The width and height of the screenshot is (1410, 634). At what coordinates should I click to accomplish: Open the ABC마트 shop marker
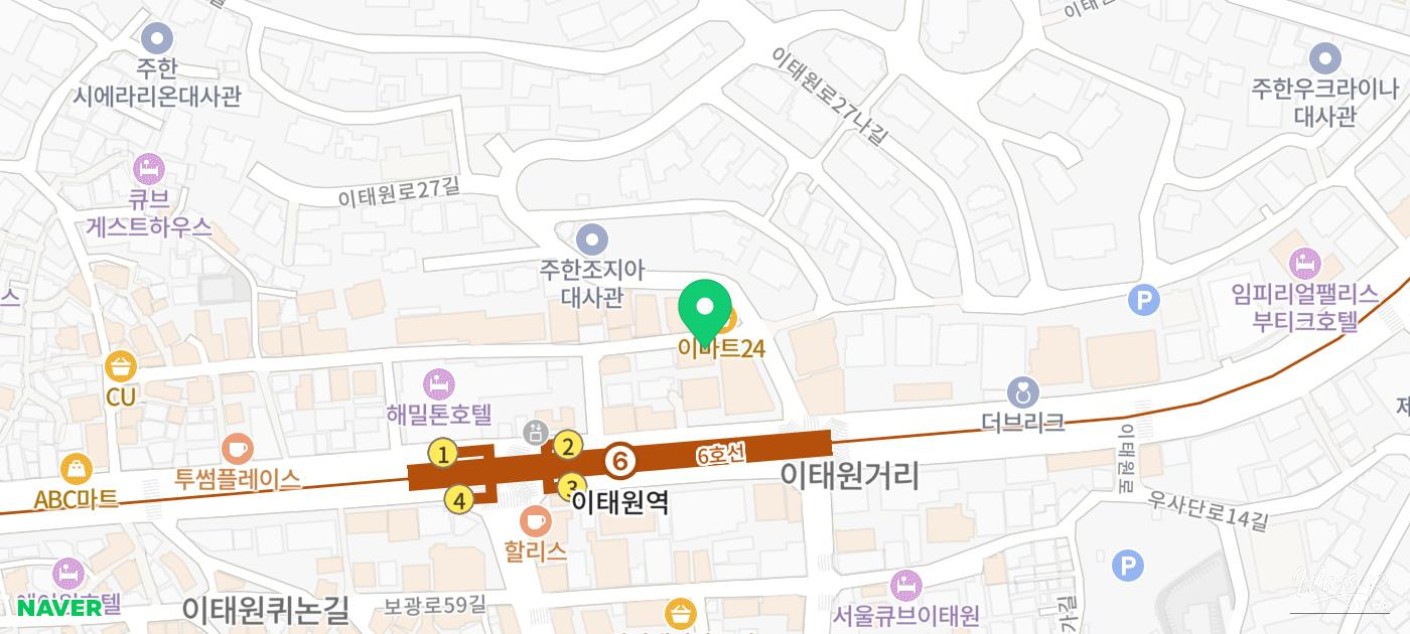pos(76,468)
